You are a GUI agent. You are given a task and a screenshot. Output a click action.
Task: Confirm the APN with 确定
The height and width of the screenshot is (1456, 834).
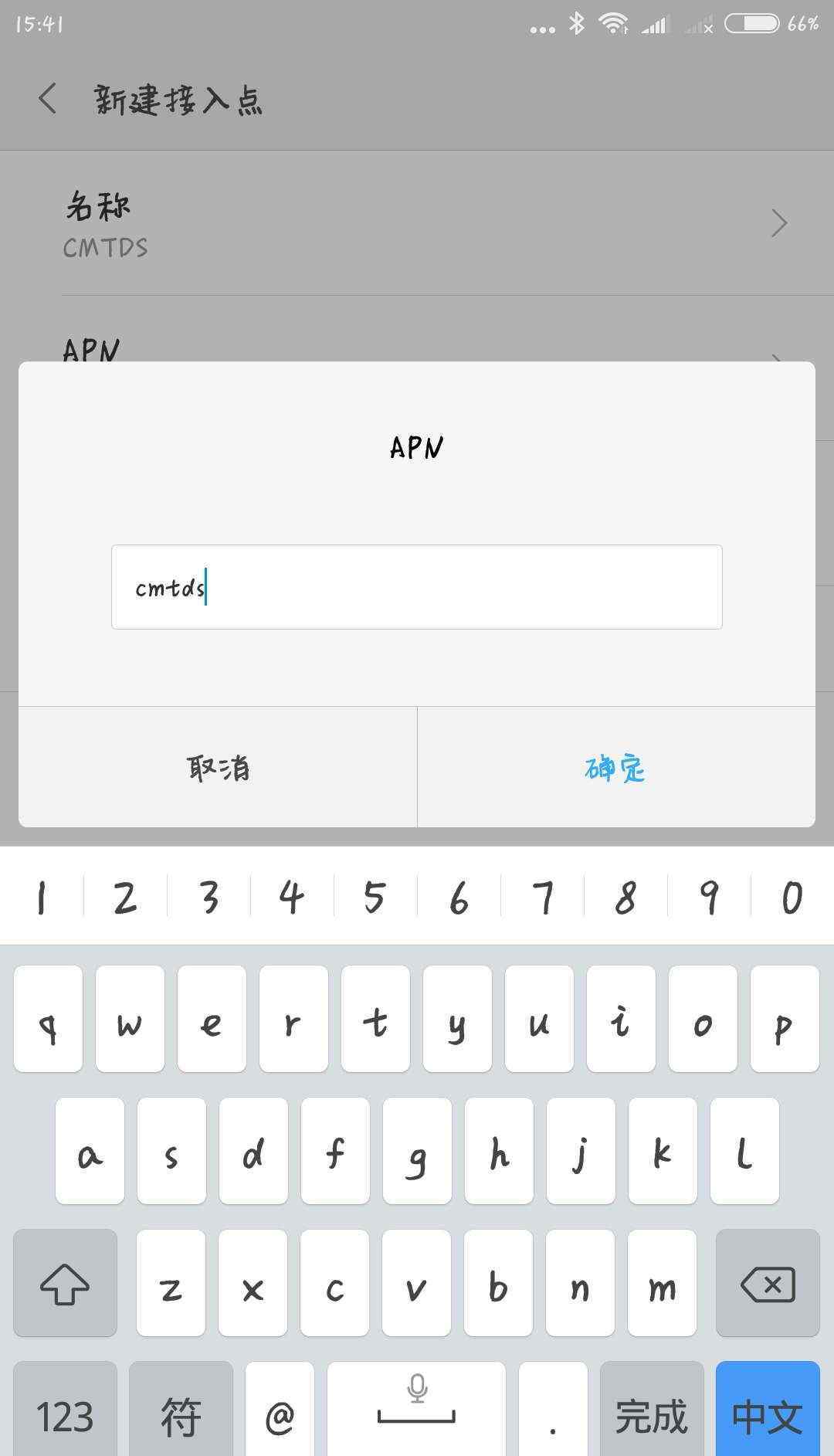pyautogui.click(x=616, y=767)
